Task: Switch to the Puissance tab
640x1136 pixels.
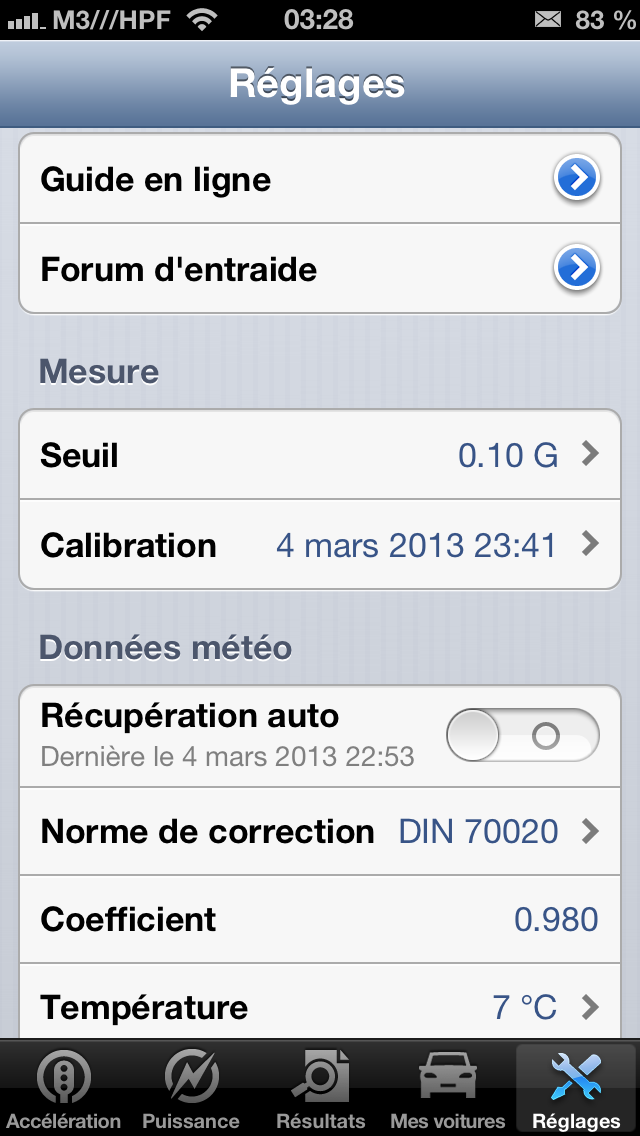Action: 191,1089
